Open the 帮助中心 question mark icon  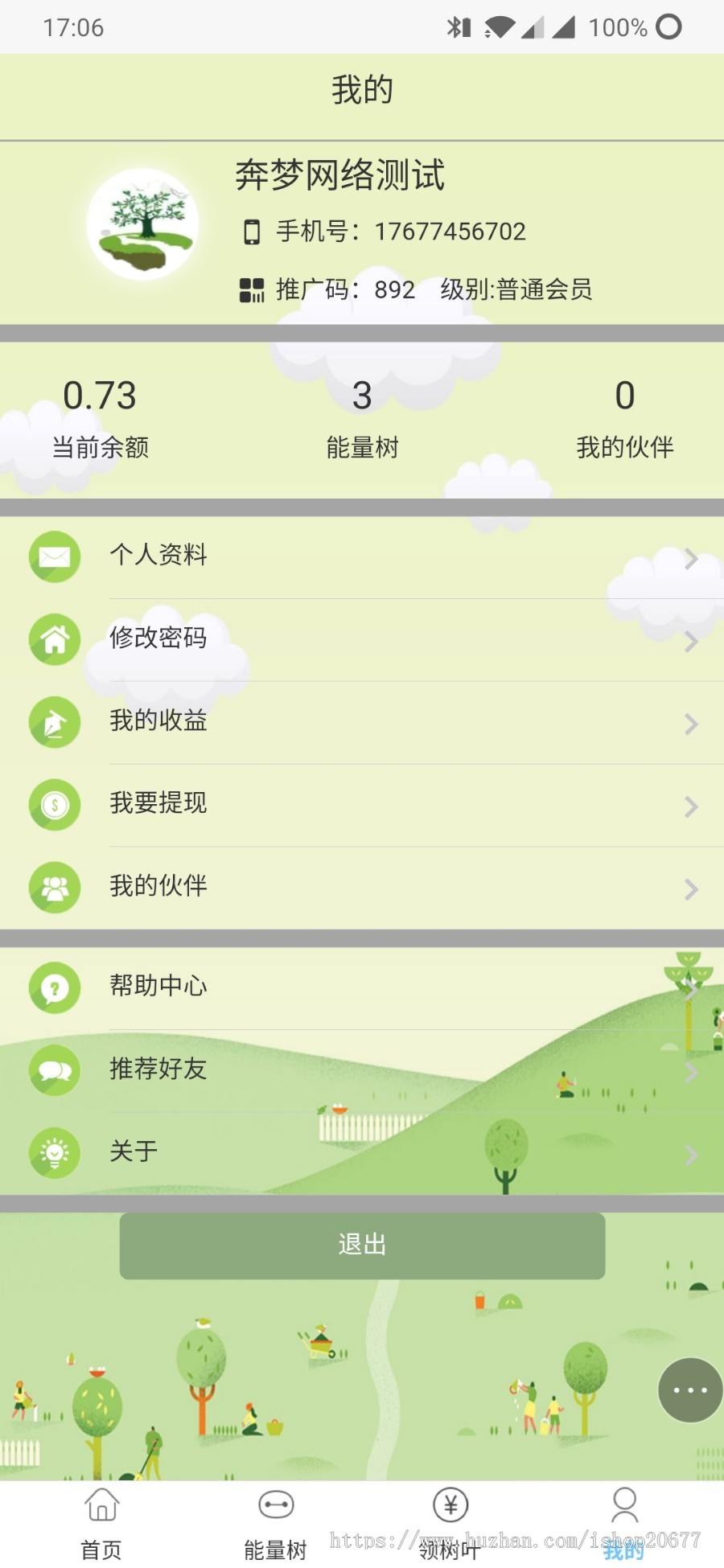pos(53,987)
